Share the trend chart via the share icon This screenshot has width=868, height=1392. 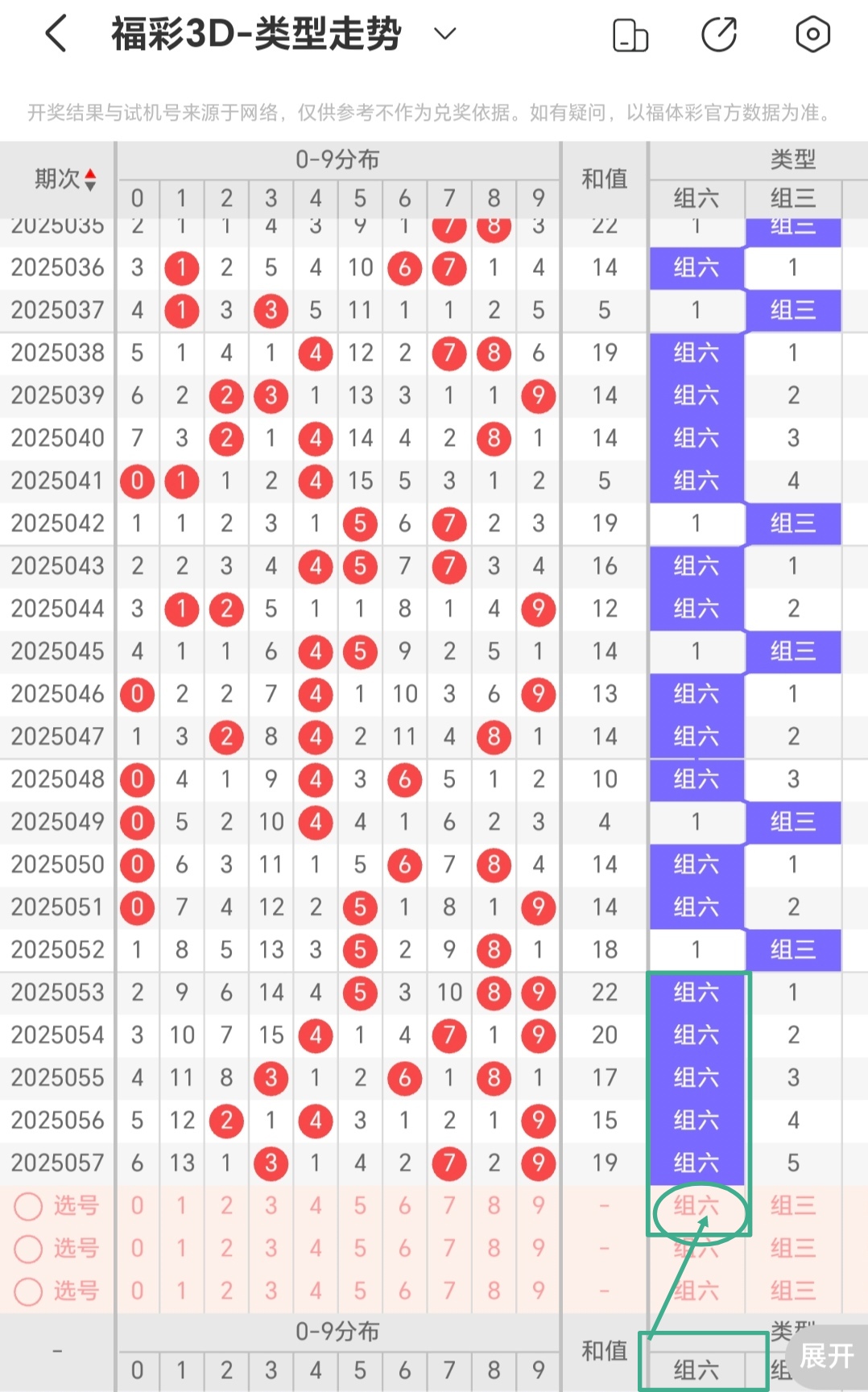tap(721, 34)
